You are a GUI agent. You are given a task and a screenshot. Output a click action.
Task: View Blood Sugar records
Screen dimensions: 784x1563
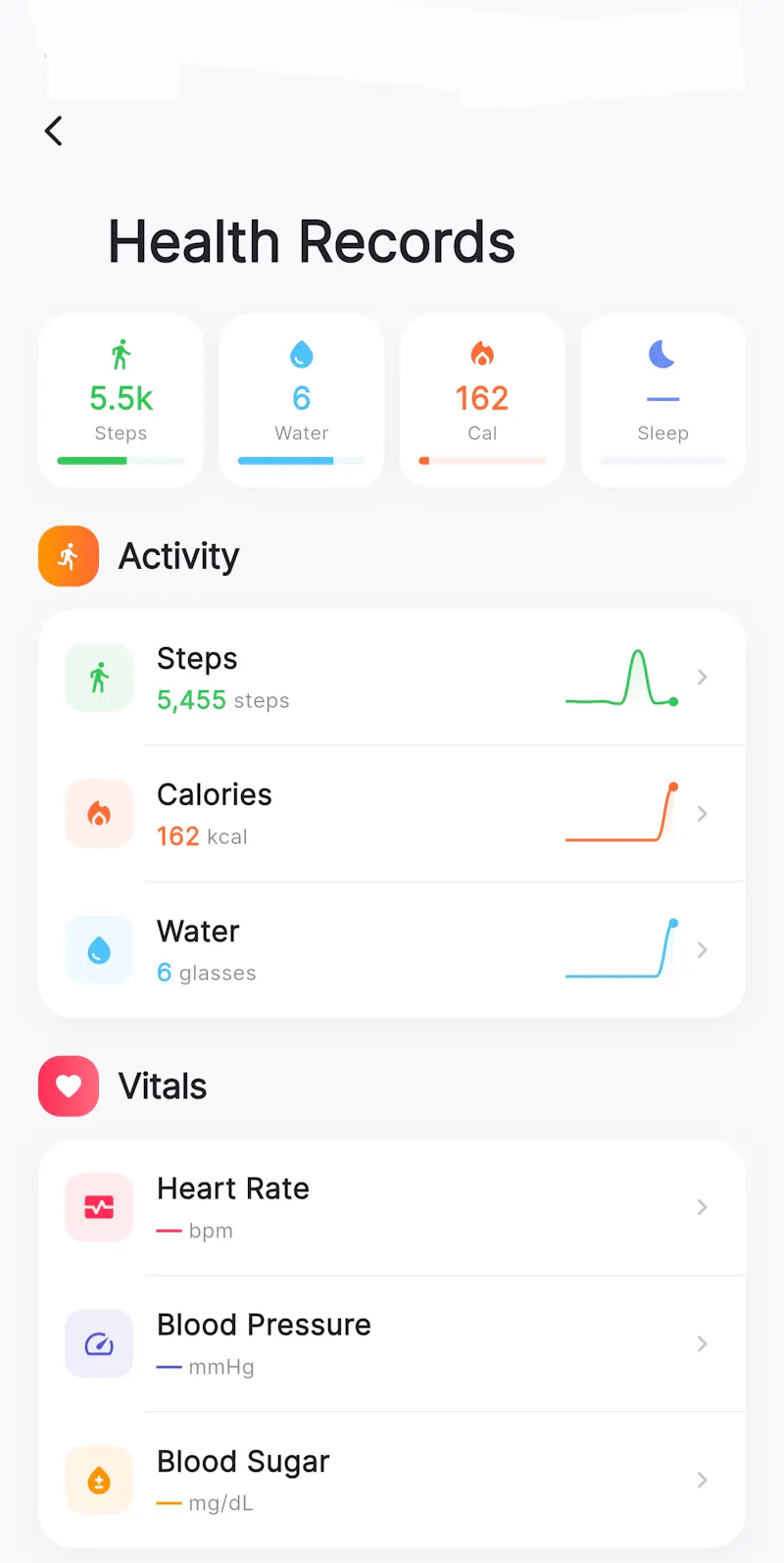coord(392,1480)
